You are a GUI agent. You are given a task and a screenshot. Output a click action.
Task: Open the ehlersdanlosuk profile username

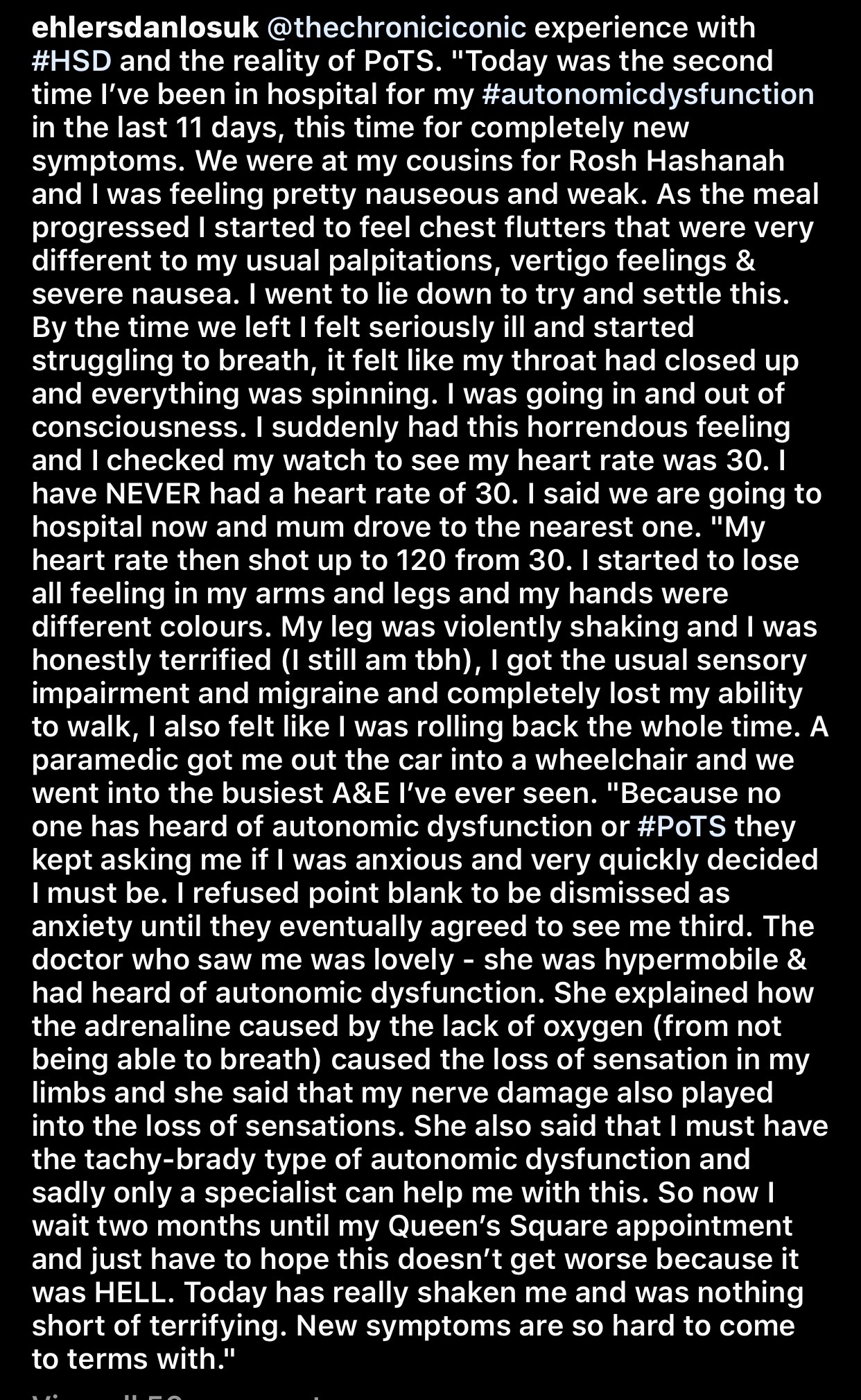pyautogui.click(x=146, y=28)
